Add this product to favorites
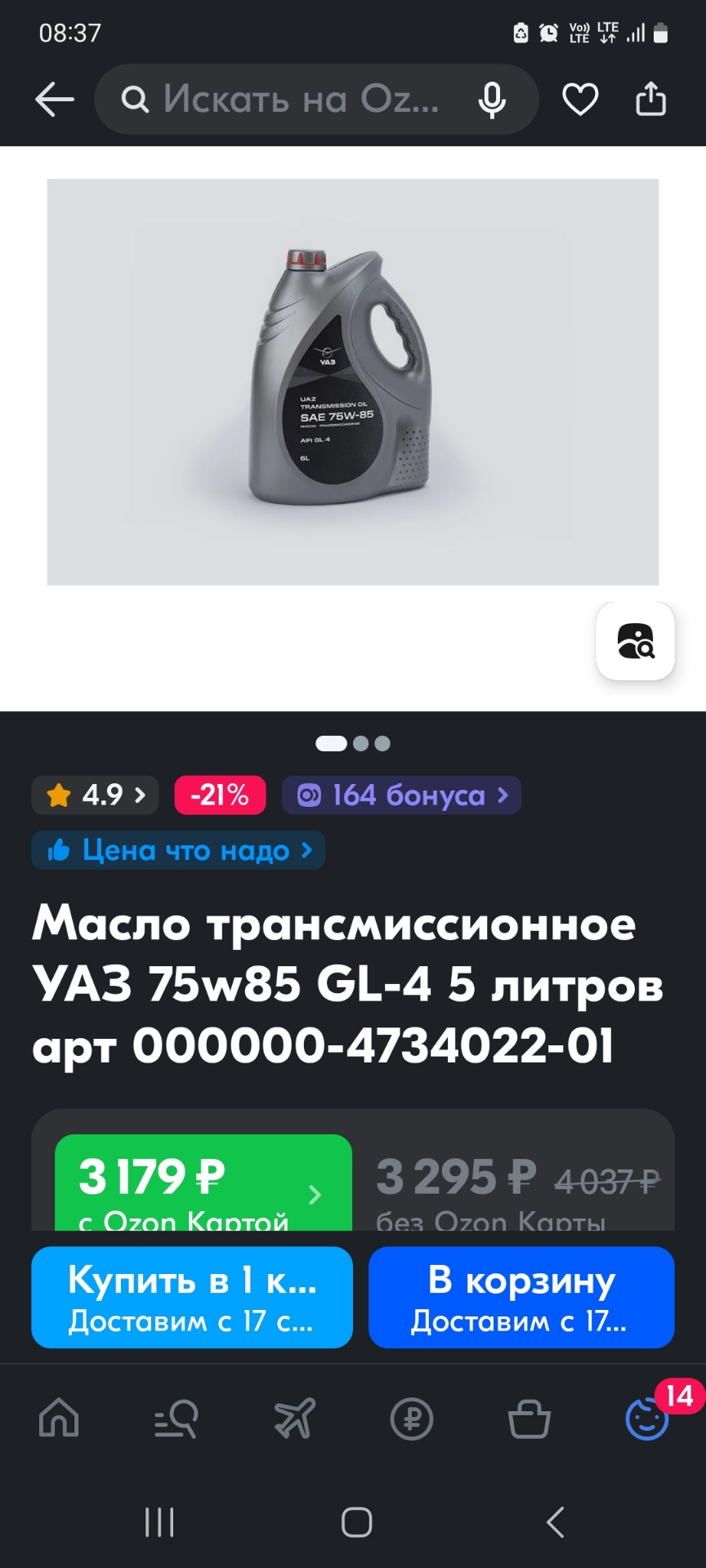The height and width of the screenshot is (1568, 706). [580, 100]
